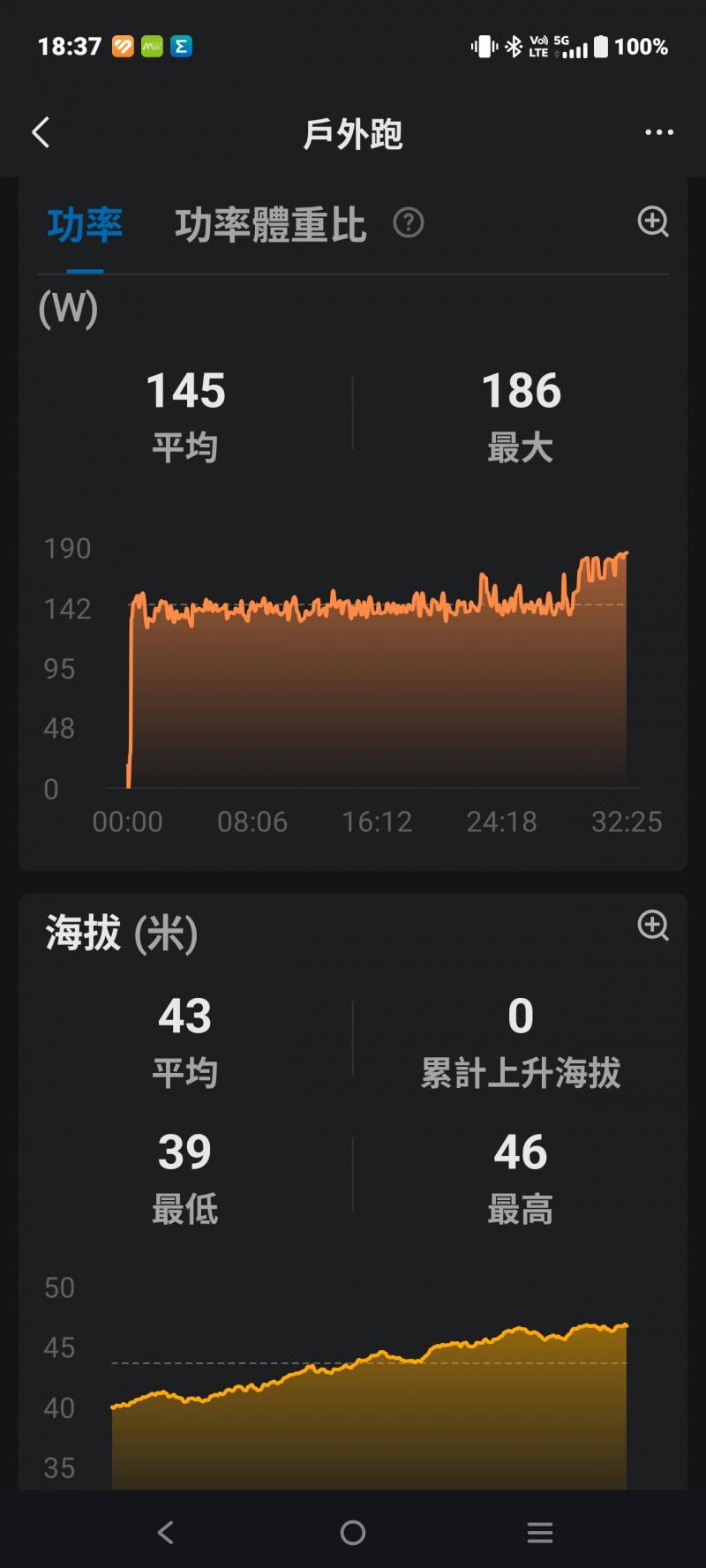
Task: Open recent apps from the navigation bar
Action: (539, 1533)
